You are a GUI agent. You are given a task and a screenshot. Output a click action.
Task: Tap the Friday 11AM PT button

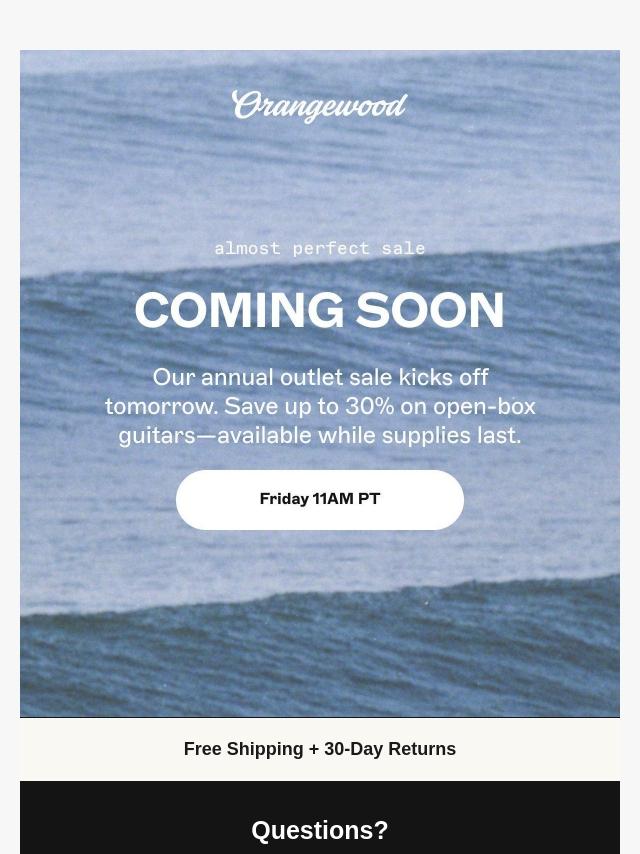click(x=320, y=499)
